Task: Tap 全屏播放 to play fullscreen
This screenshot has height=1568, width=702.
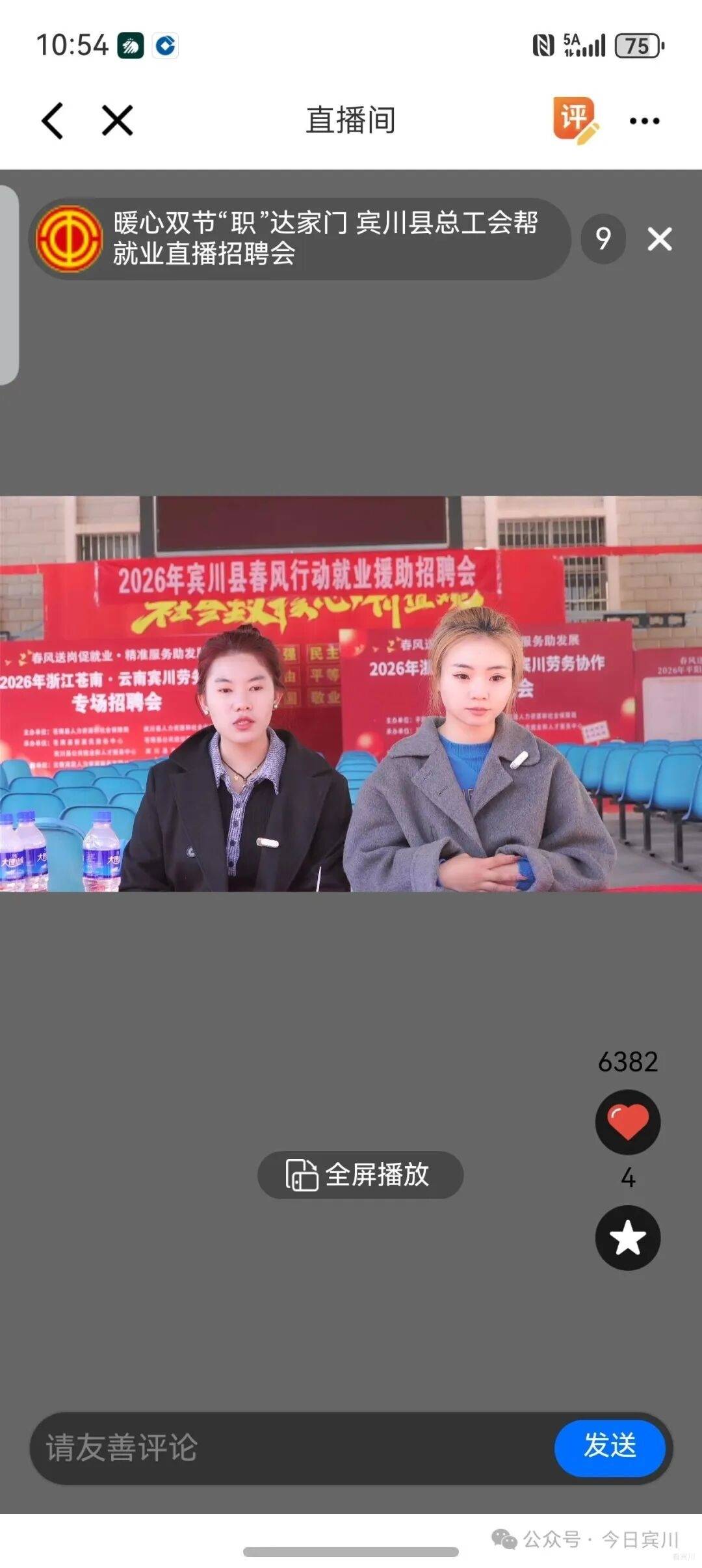Action: pos(360,1175)
